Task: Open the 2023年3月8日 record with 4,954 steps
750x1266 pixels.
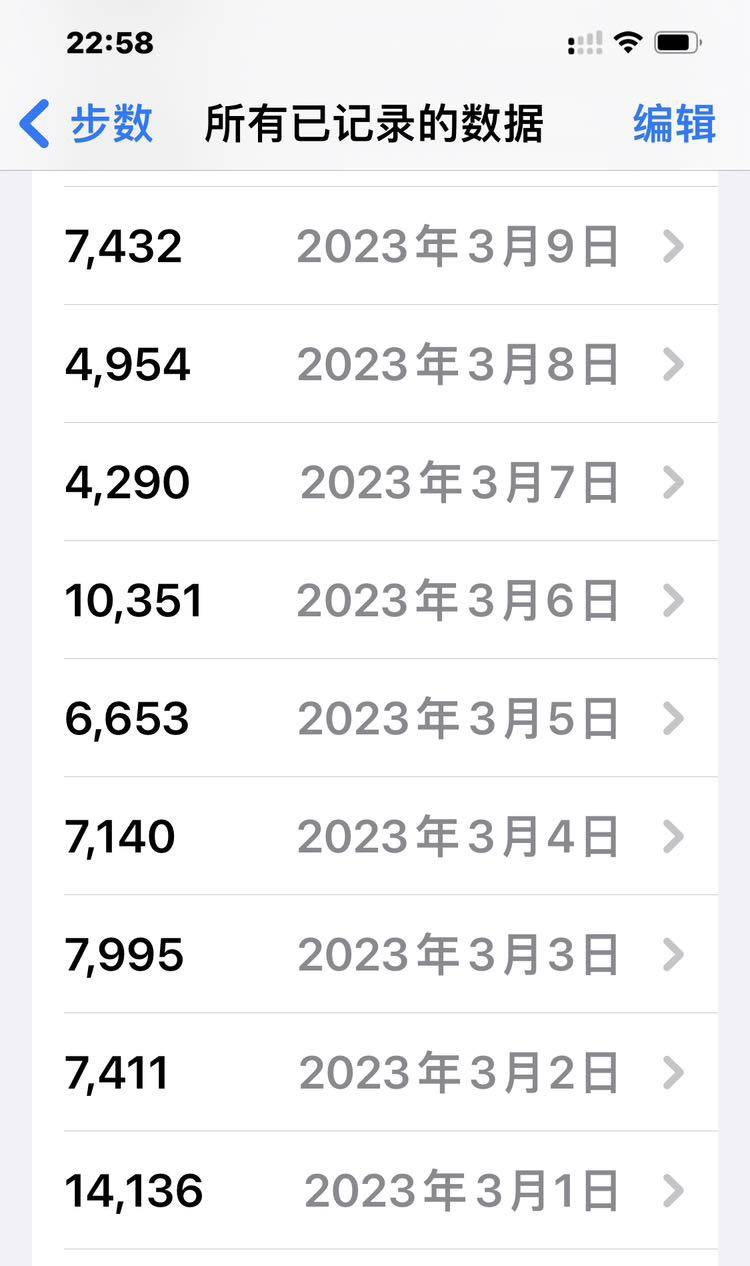Action: tap(390, 364)
